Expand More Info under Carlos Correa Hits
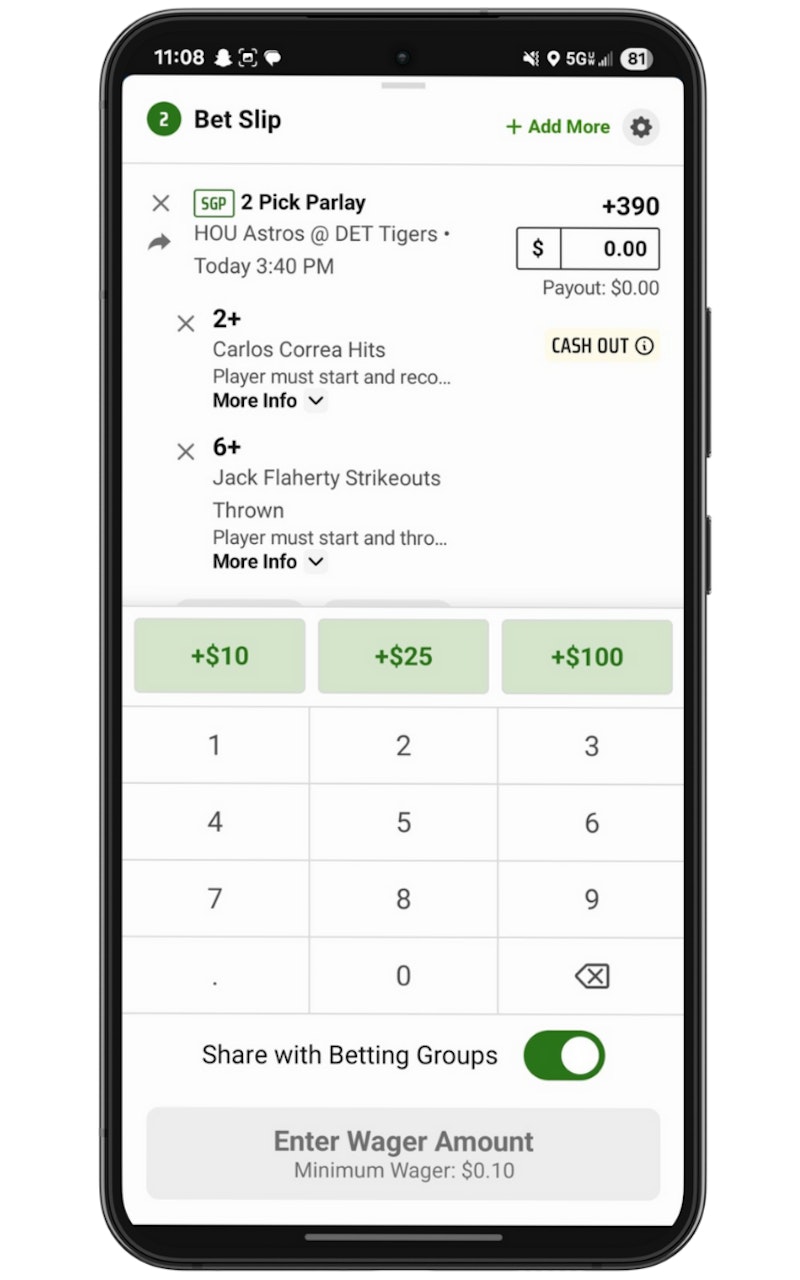Viewport: 800px width, 1280px height. coord(269,401)
